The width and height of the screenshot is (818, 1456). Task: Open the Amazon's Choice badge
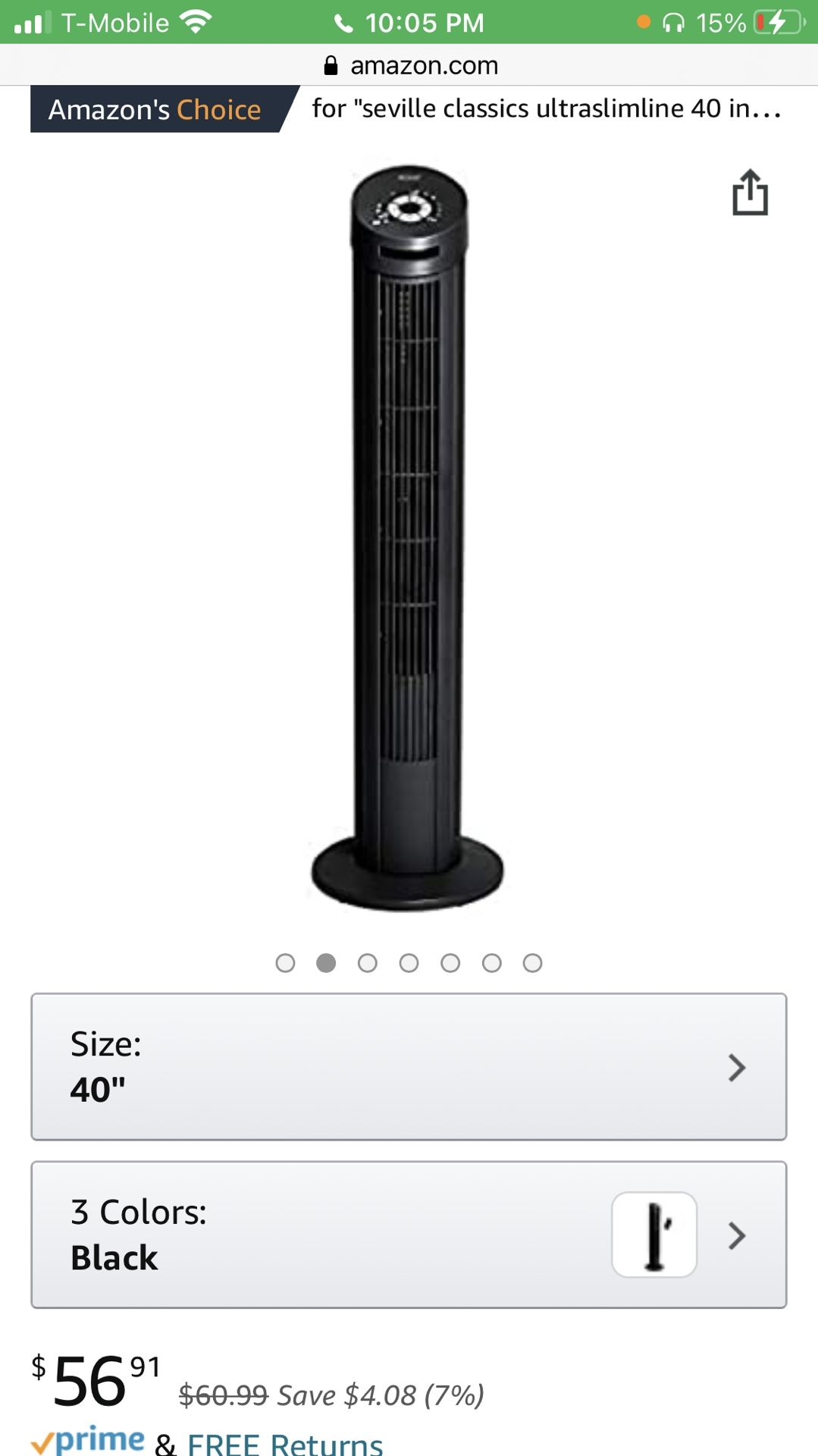(x=155, y=110)
